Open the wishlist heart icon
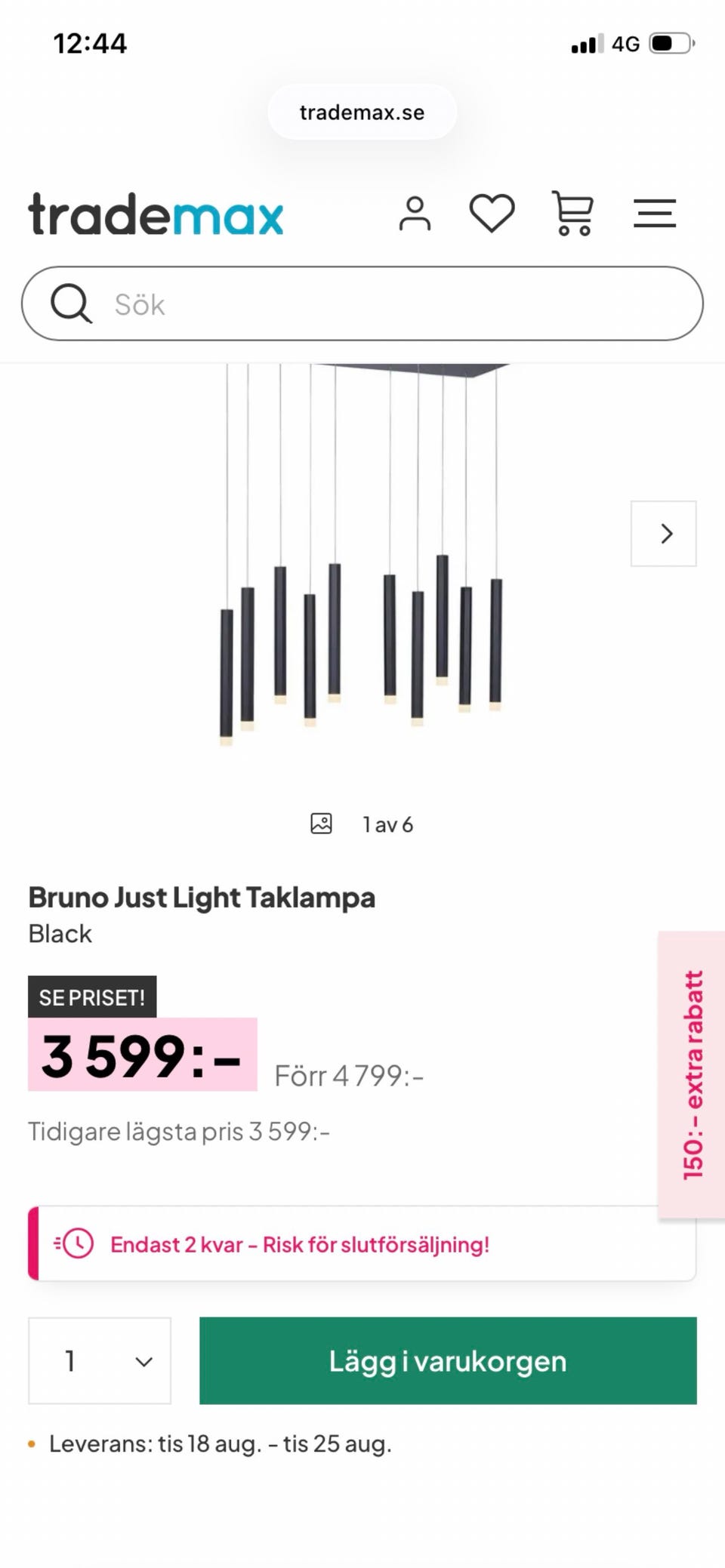 coord(492,214)
